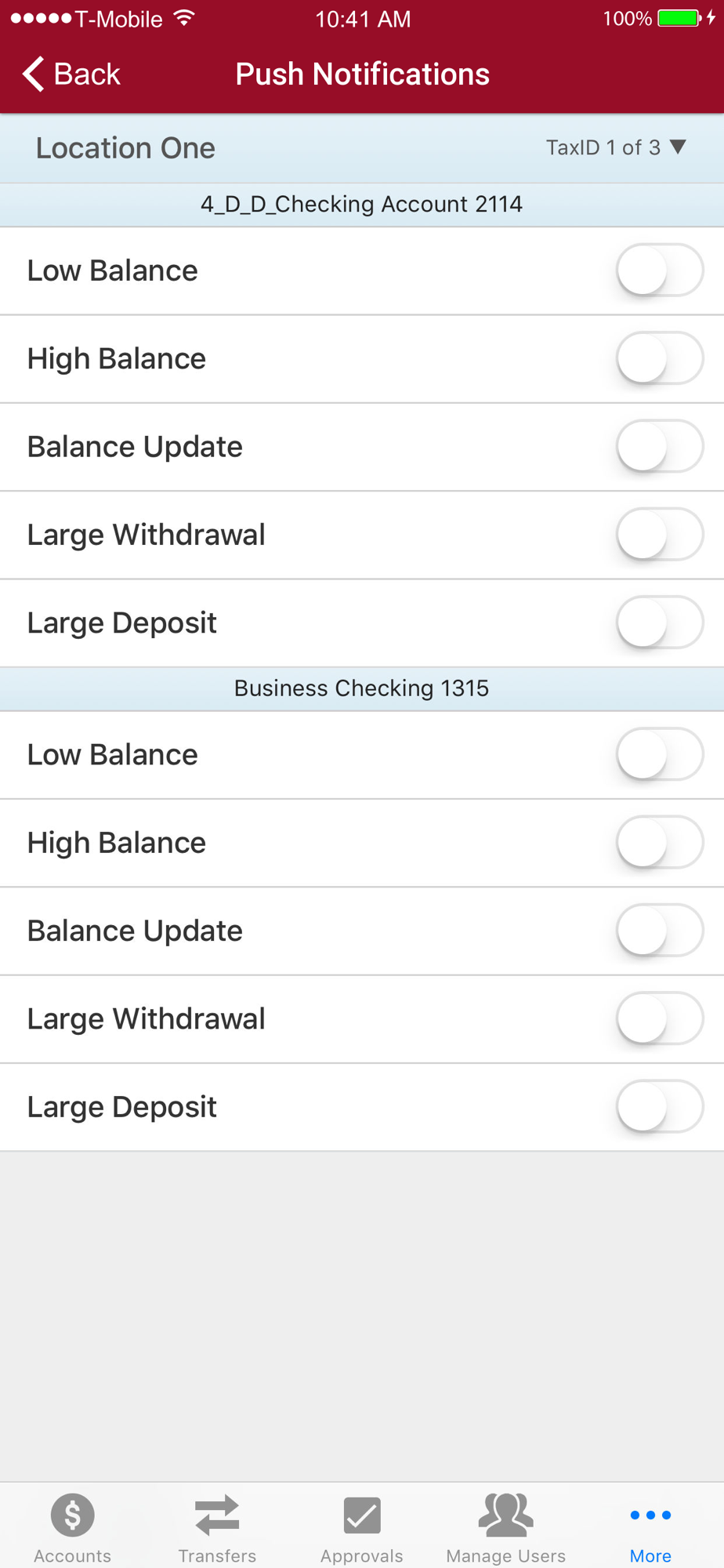Enable Low Balance for Checking Account 2114
The width and height of the screenshot is (724, 1568).
point(659,270)
